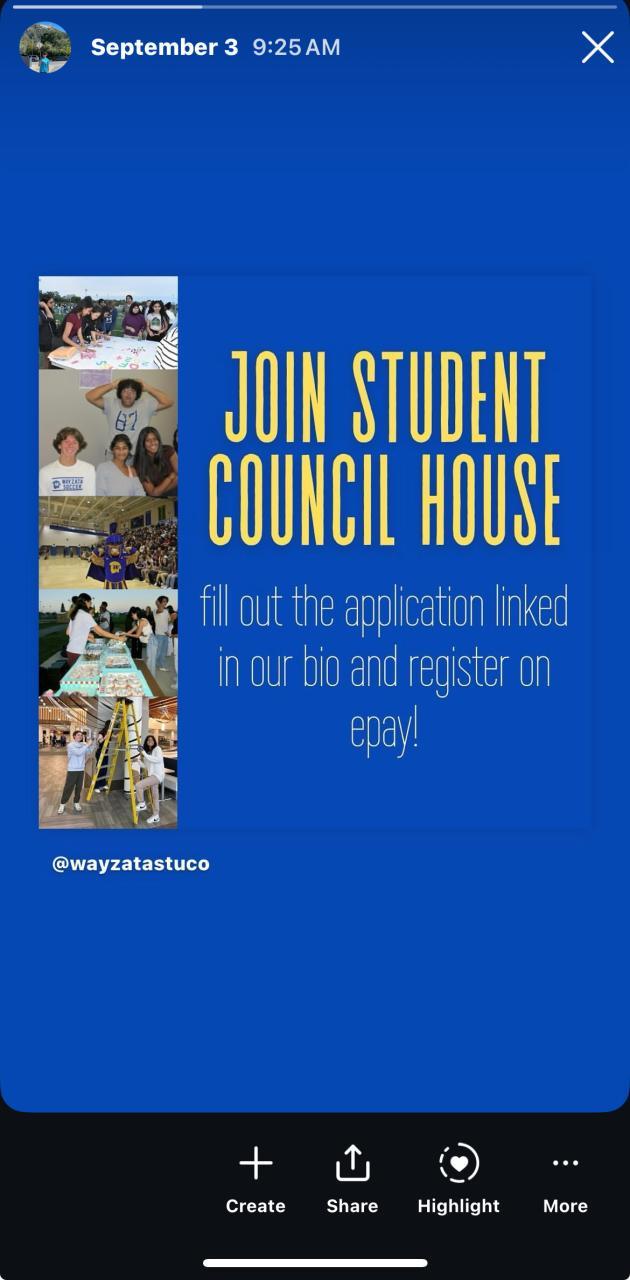Open the @wayzatastuco mention
The height and width of the screenshot is (1280, 630).
tap(131, 863)
